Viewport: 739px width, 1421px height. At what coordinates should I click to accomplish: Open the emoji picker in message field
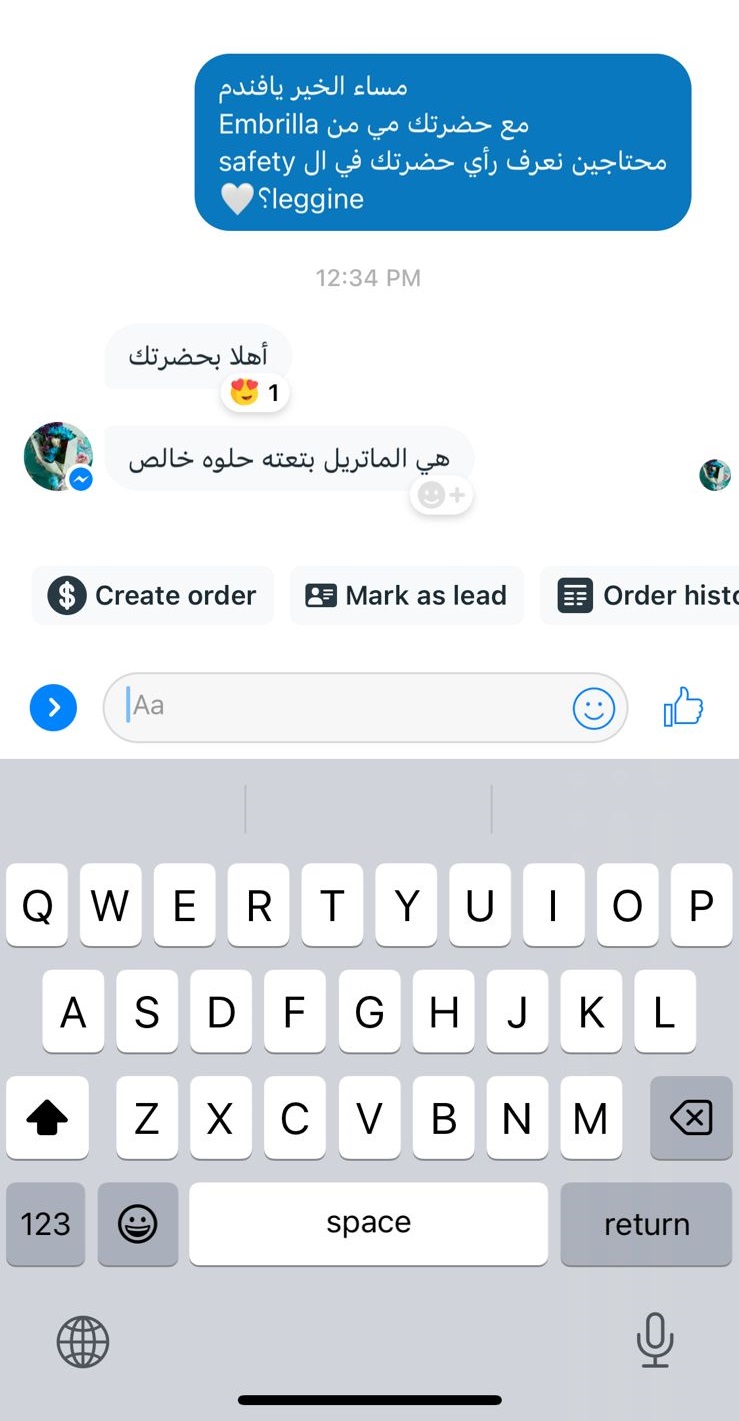click(593, 708)
